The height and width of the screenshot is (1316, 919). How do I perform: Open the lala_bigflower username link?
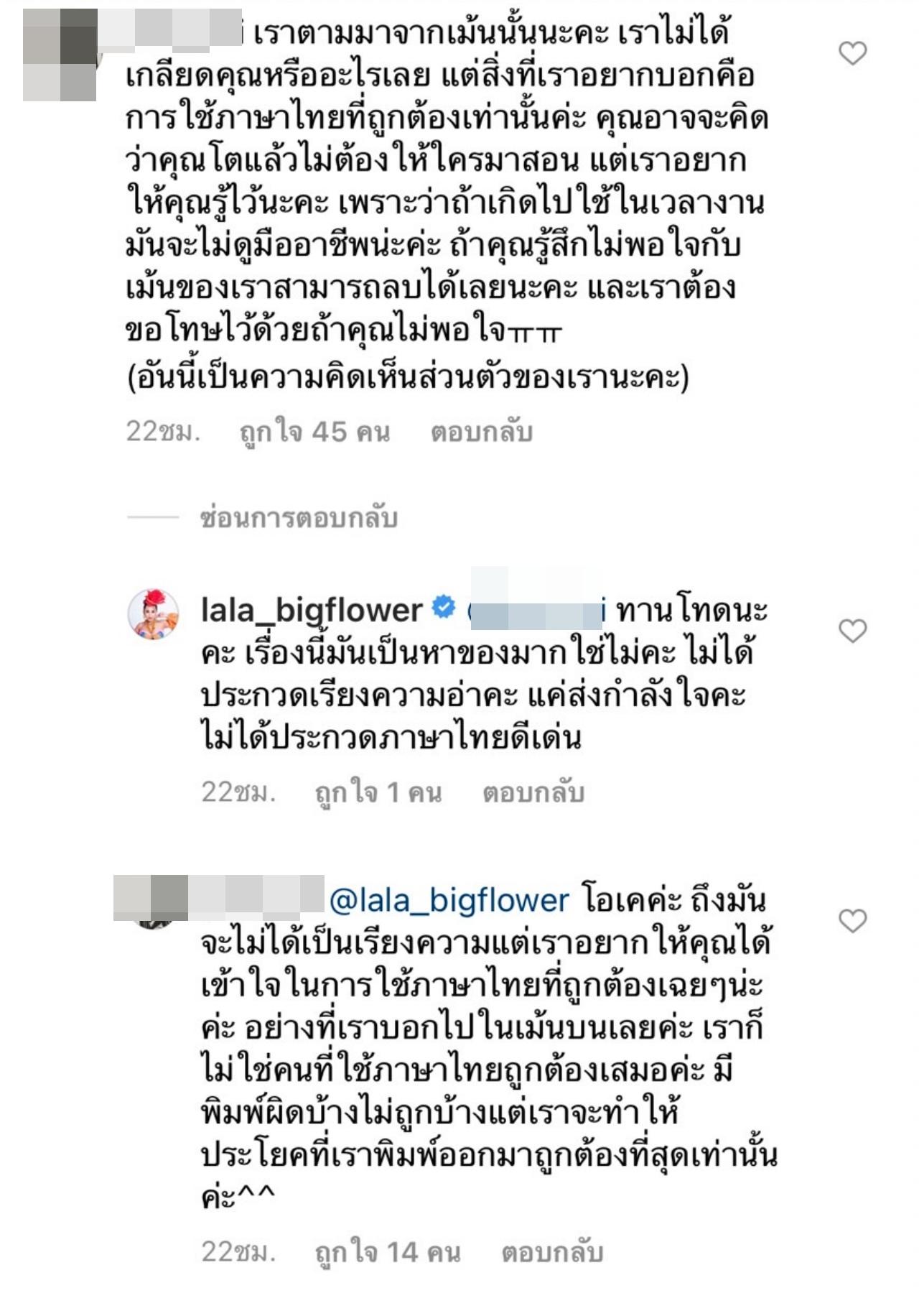(x=312, y=610)
